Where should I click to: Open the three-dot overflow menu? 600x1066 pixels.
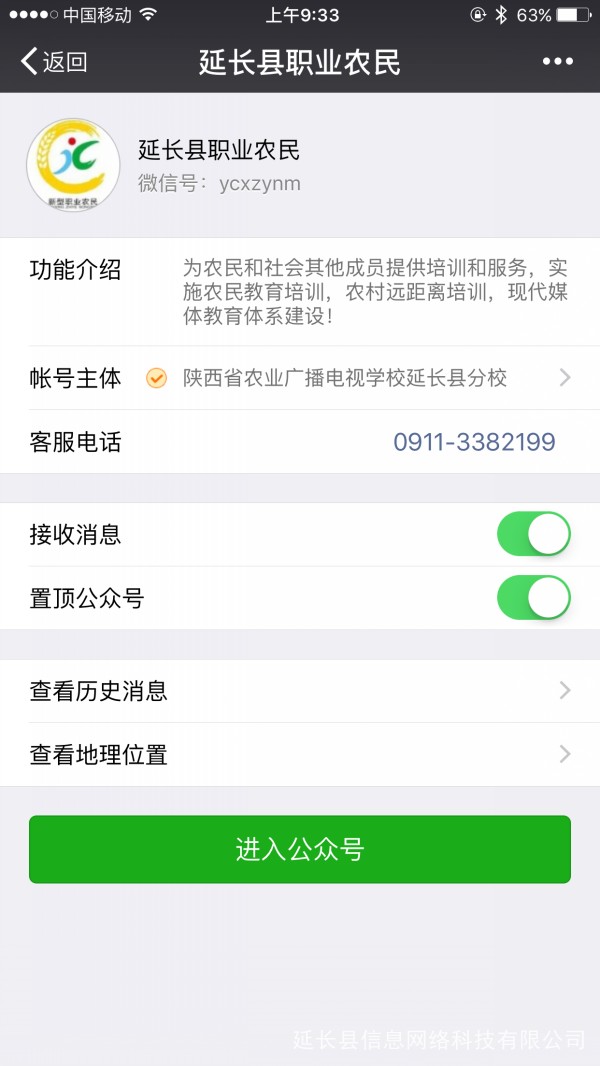point(557,62)
